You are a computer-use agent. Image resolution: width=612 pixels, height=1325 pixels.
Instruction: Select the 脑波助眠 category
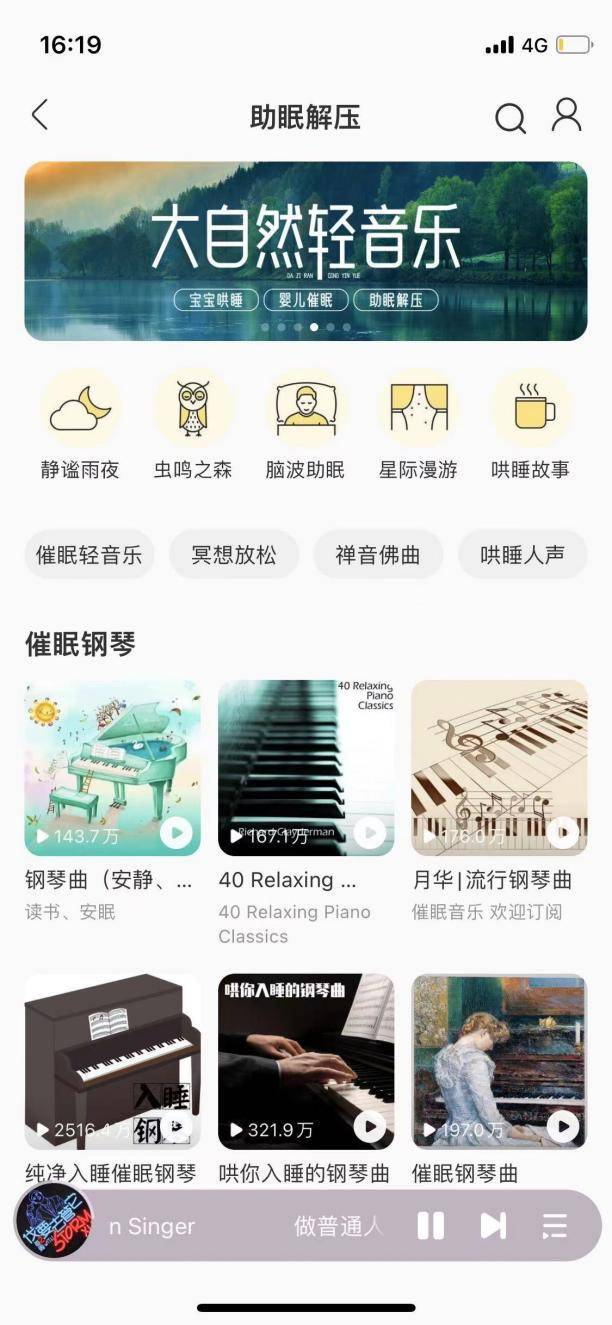(x=305, y=423)
